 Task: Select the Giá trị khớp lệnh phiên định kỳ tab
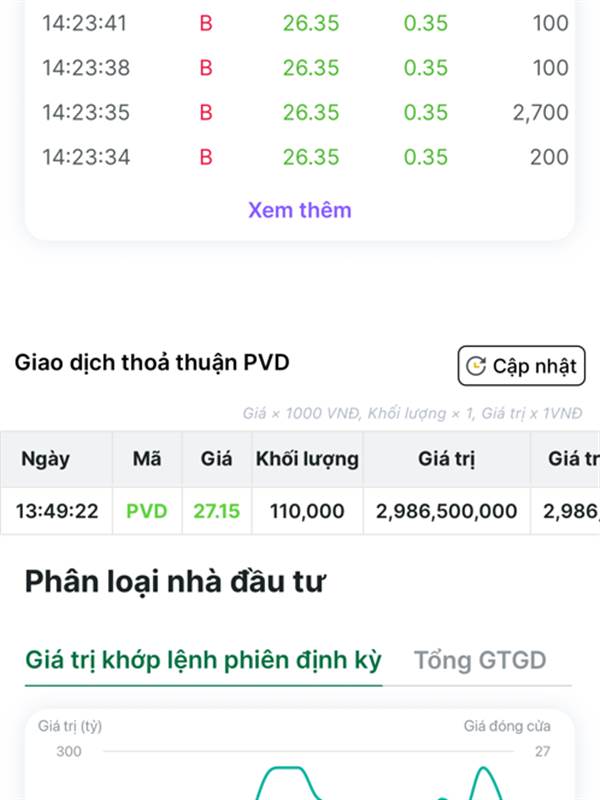point(203,661)
